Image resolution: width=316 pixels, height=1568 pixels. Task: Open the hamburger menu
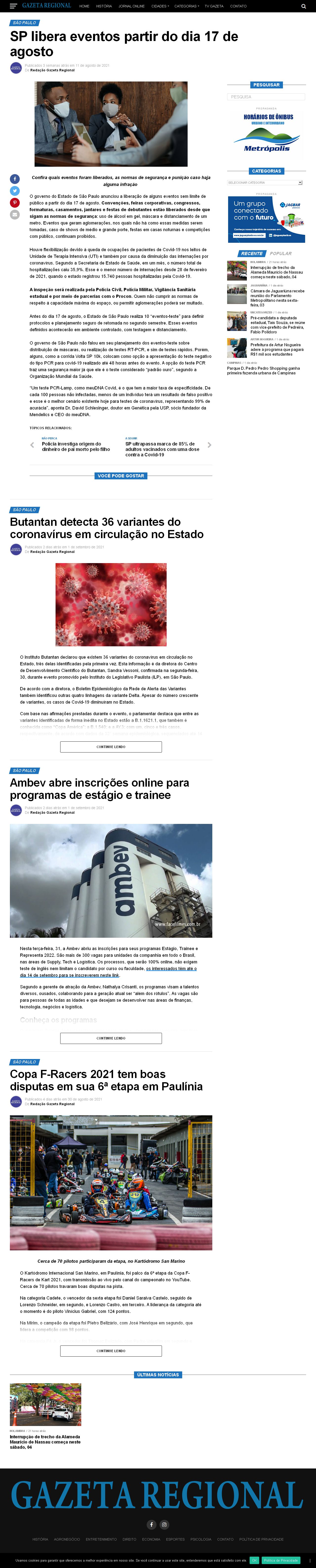click(x=13, y=6)
